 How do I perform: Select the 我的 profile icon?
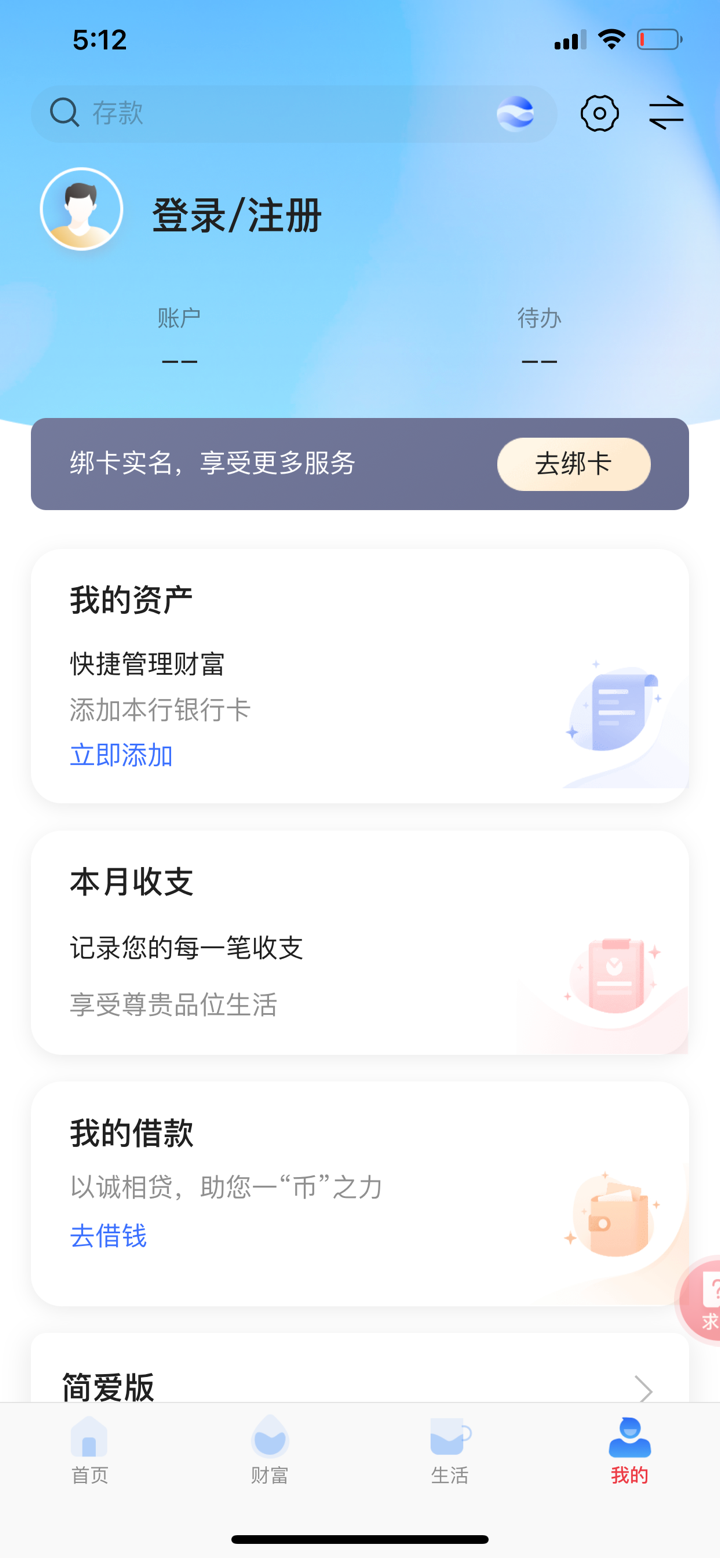(628, 1434)
